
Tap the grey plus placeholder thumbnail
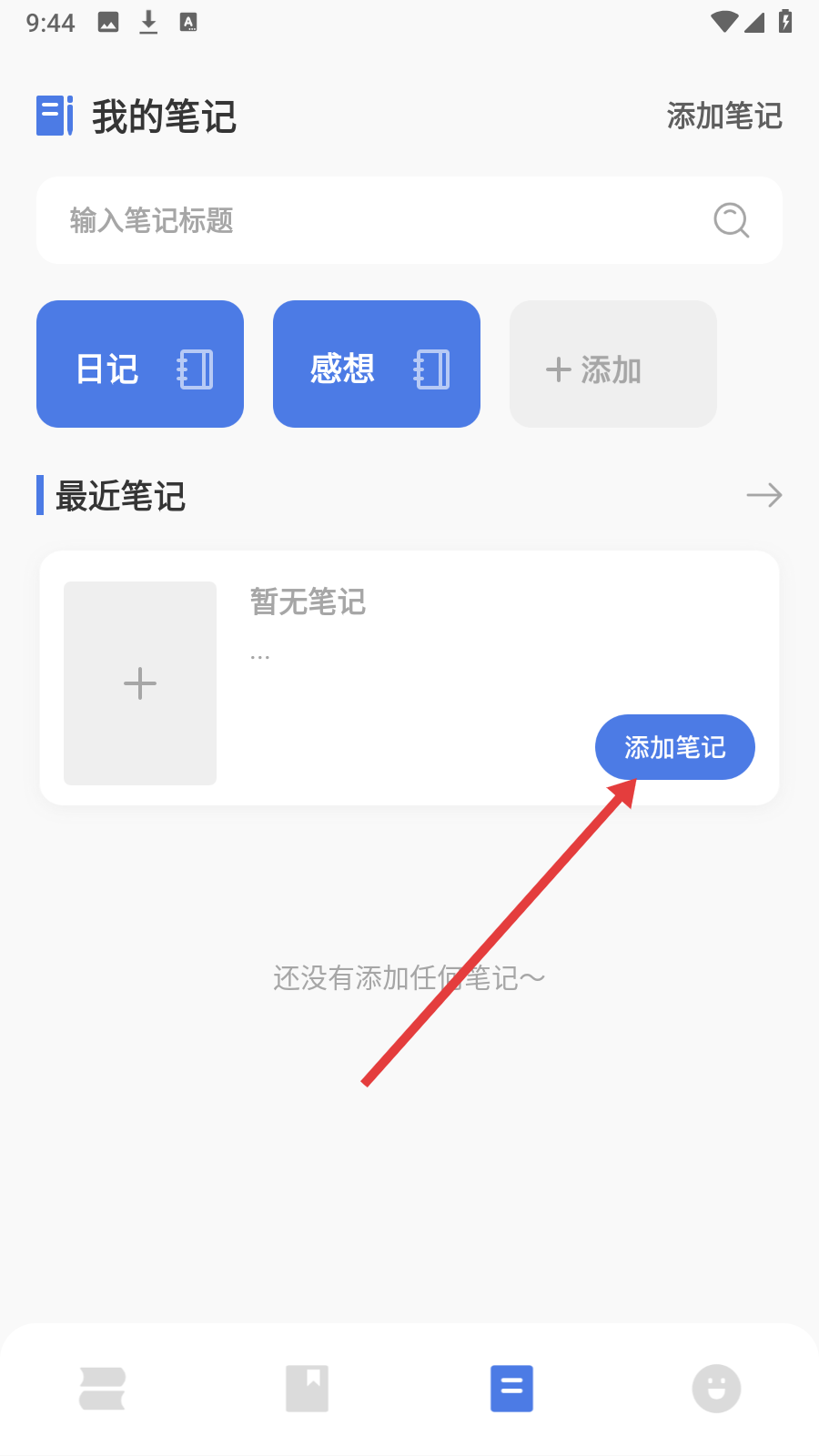[140, 682]
